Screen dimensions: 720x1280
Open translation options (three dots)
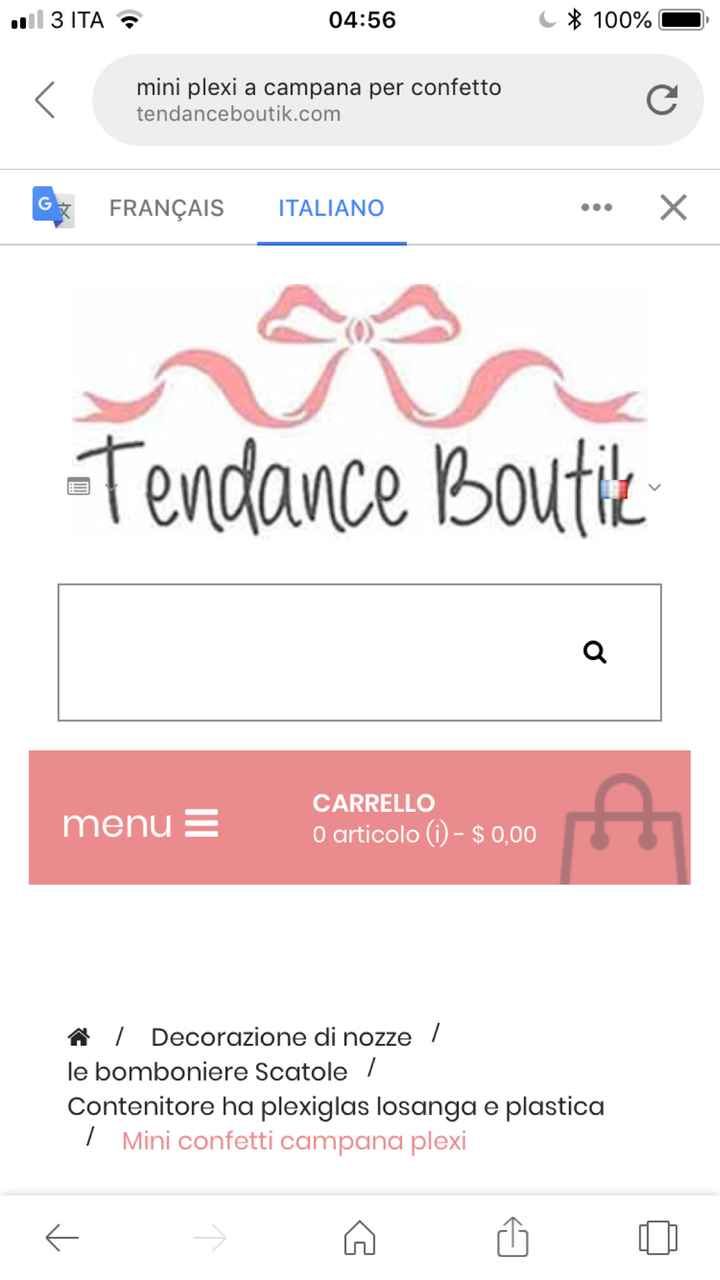pos(596,208)
